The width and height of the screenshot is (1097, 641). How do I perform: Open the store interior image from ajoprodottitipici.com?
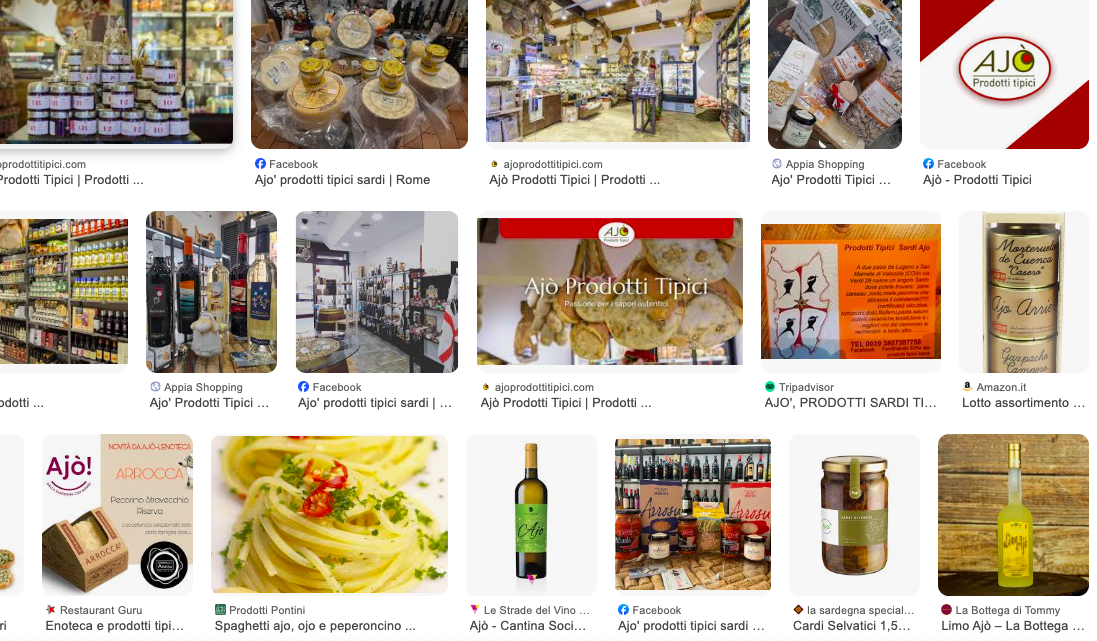617,72
